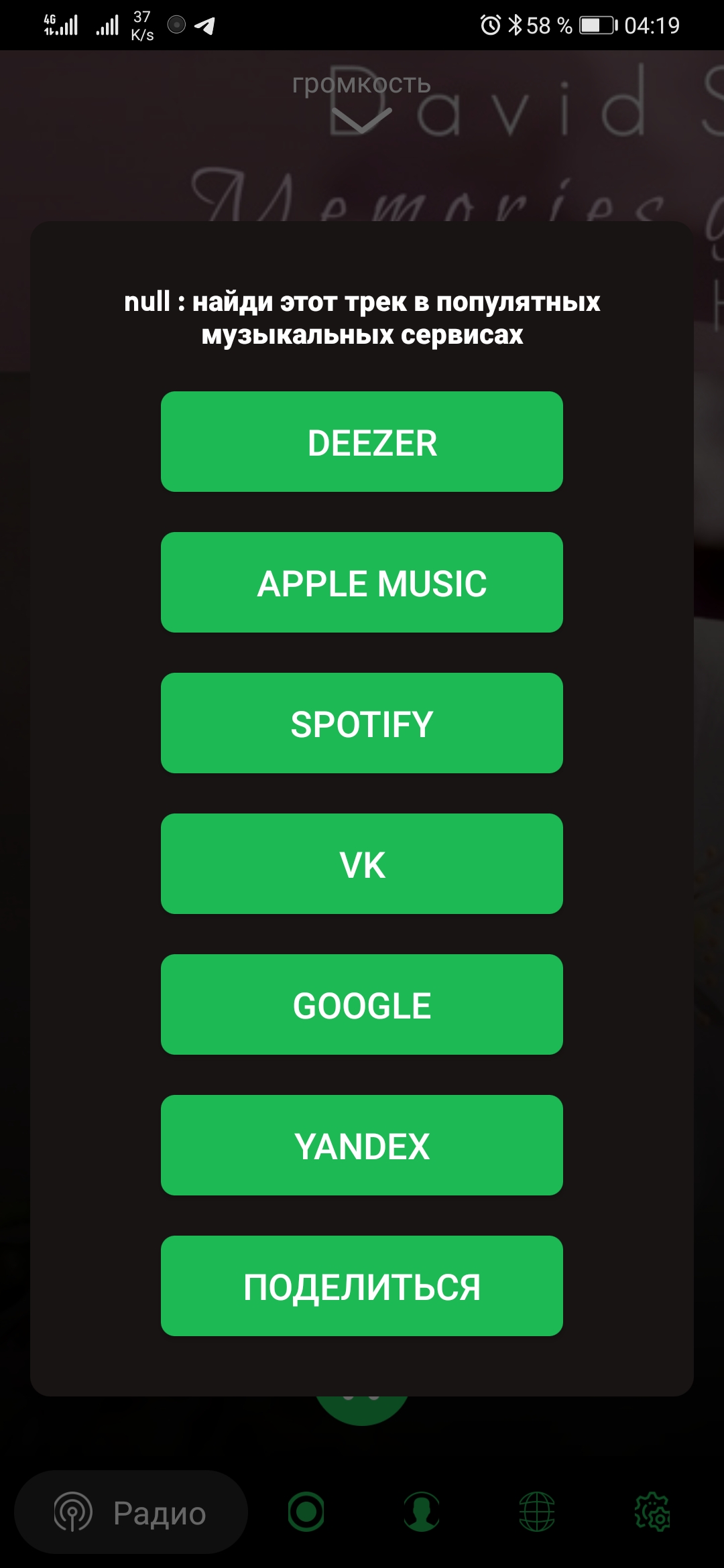Open the globe tab
724x1568 pixels.
click(537, 1512)
